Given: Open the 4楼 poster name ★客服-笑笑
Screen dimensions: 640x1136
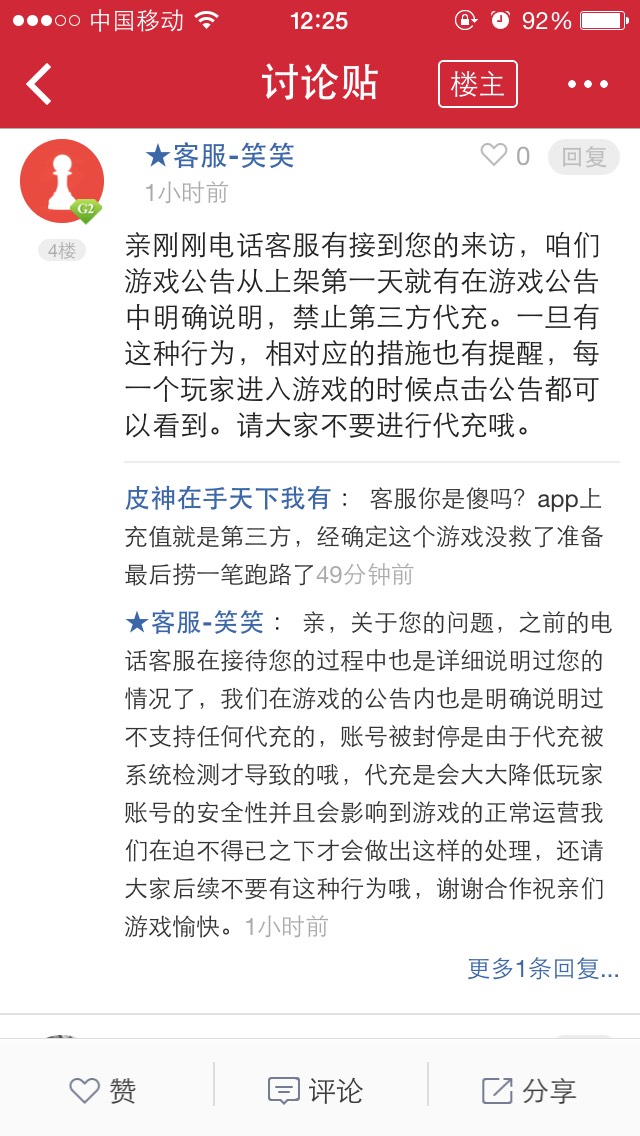Looking at the screenshot, I should pyautogui.click(x=220, y=156).
